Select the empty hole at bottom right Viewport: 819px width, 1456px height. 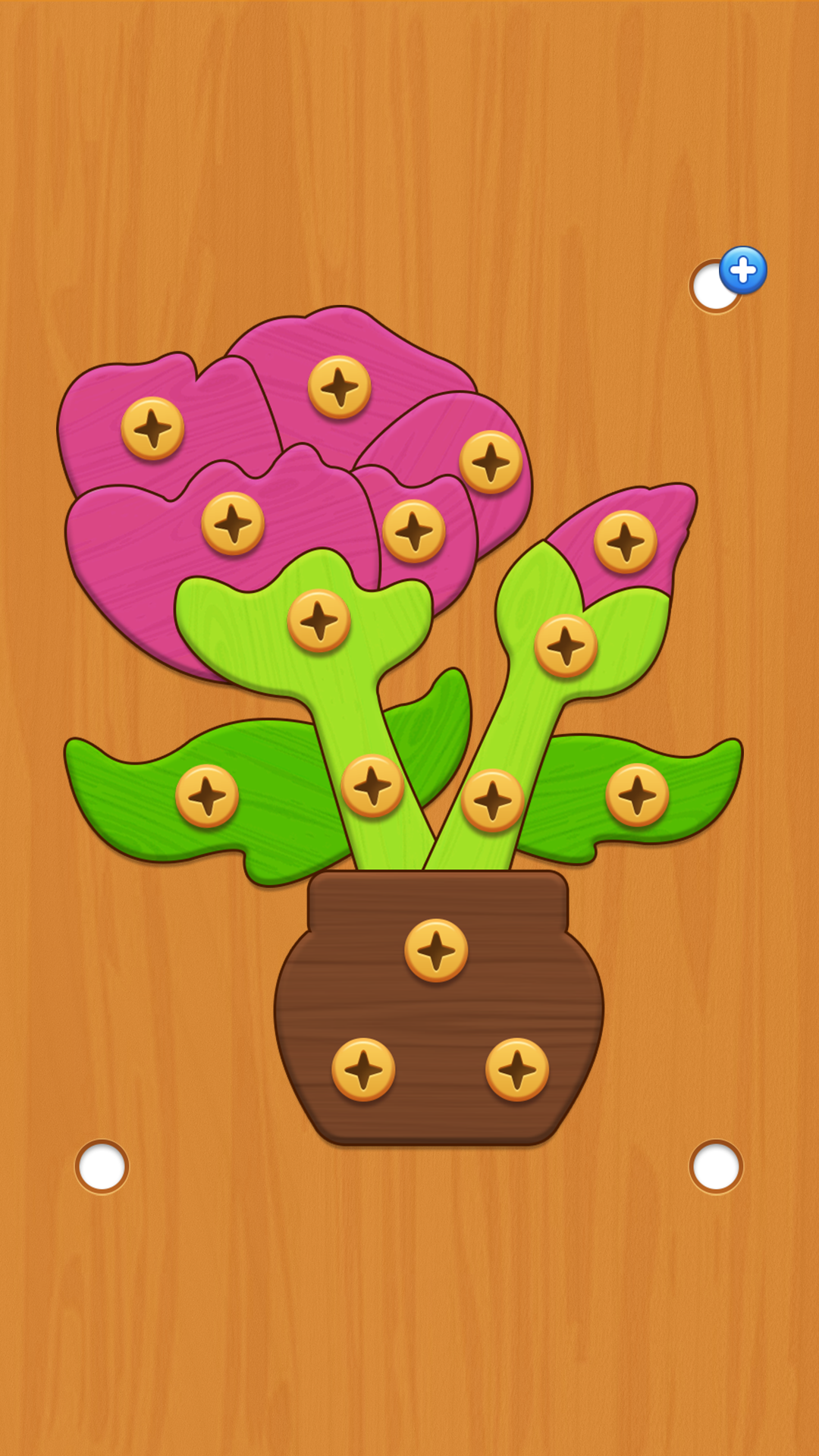tap(716, 1166)
